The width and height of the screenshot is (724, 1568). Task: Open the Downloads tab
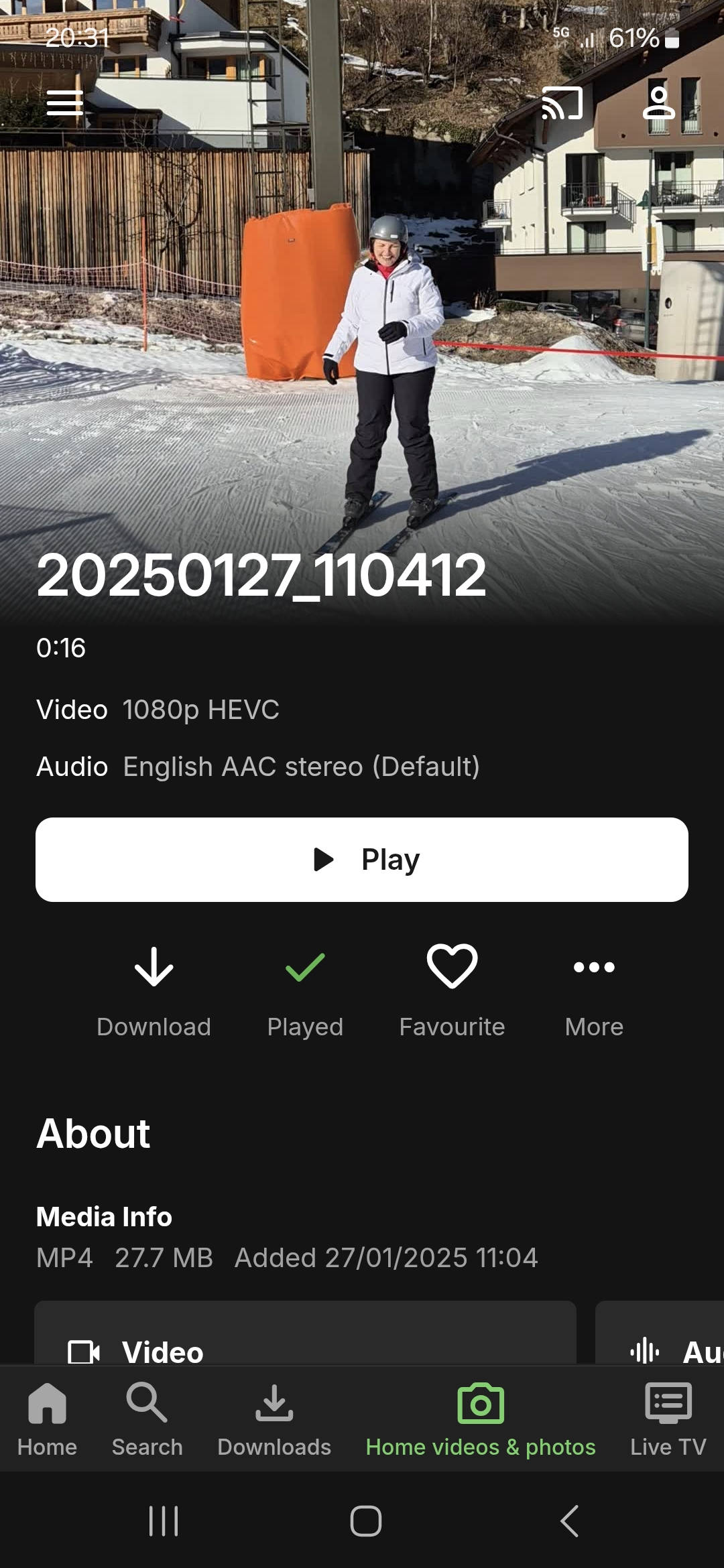tap(274, 1418)
